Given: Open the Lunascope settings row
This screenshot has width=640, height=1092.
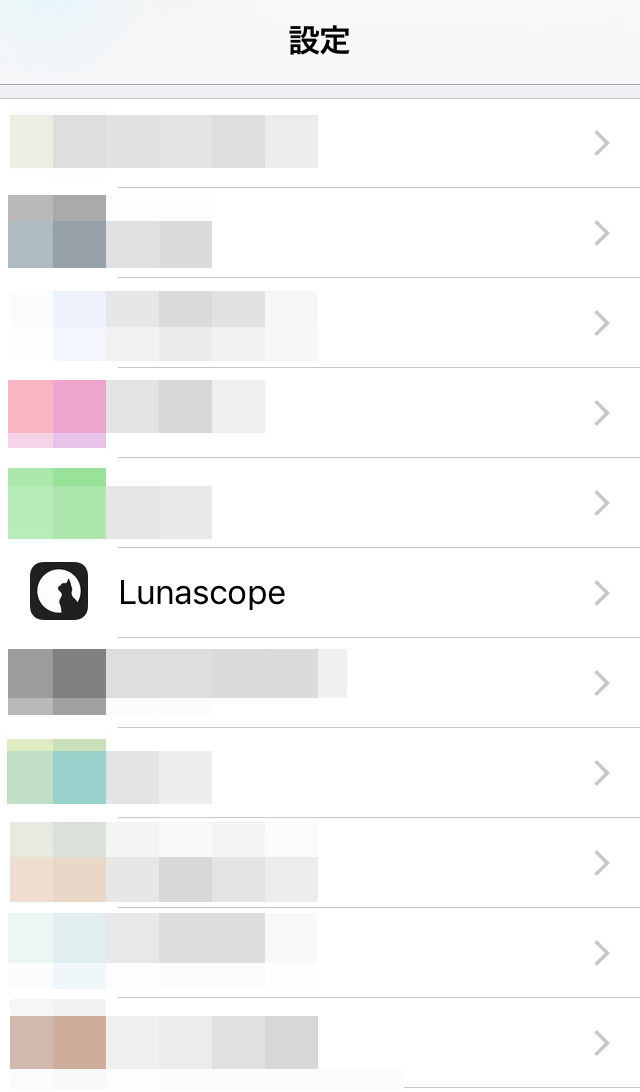Looking at the screenshot, I should pyautogui.click(x=320, y=593).
